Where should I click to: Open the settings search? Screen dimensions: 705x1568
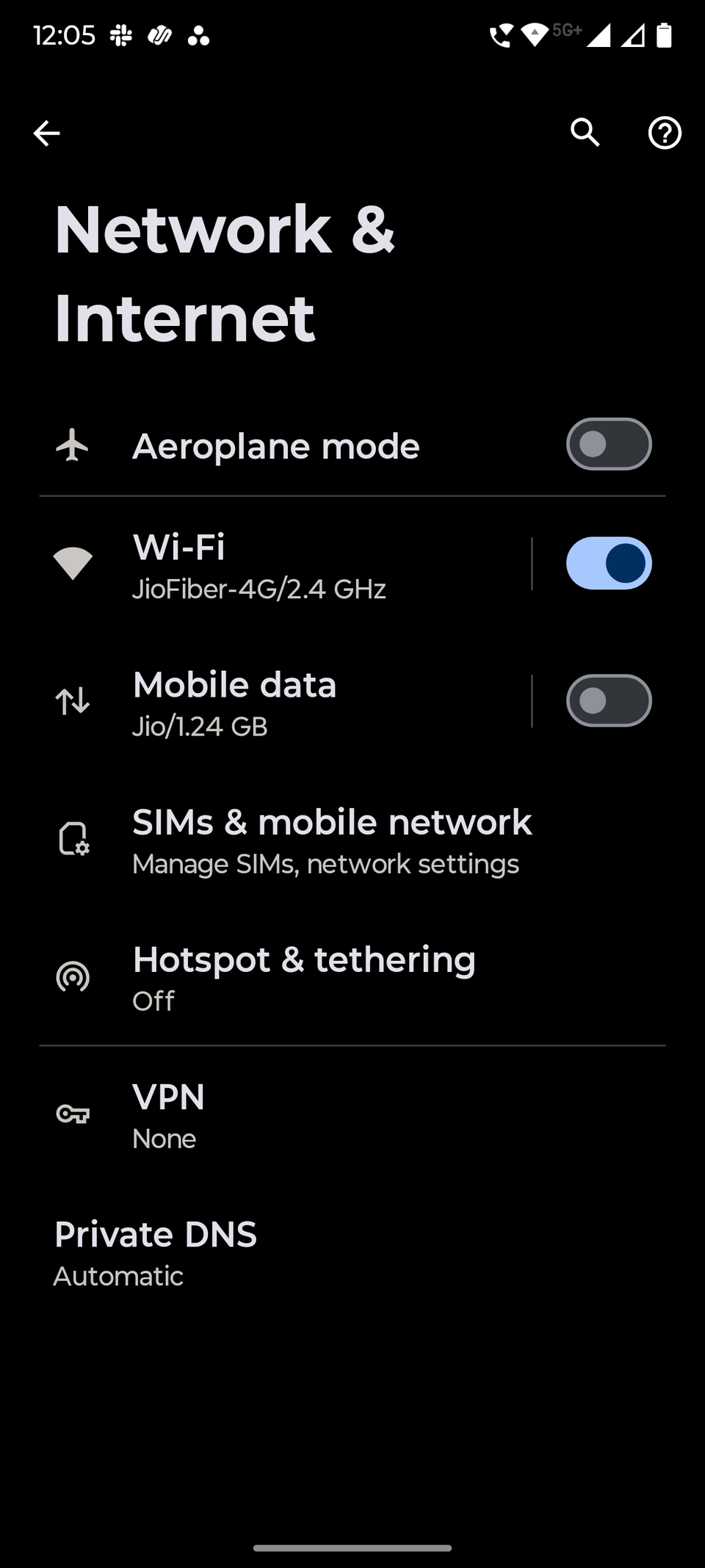[x=585, y=133]
